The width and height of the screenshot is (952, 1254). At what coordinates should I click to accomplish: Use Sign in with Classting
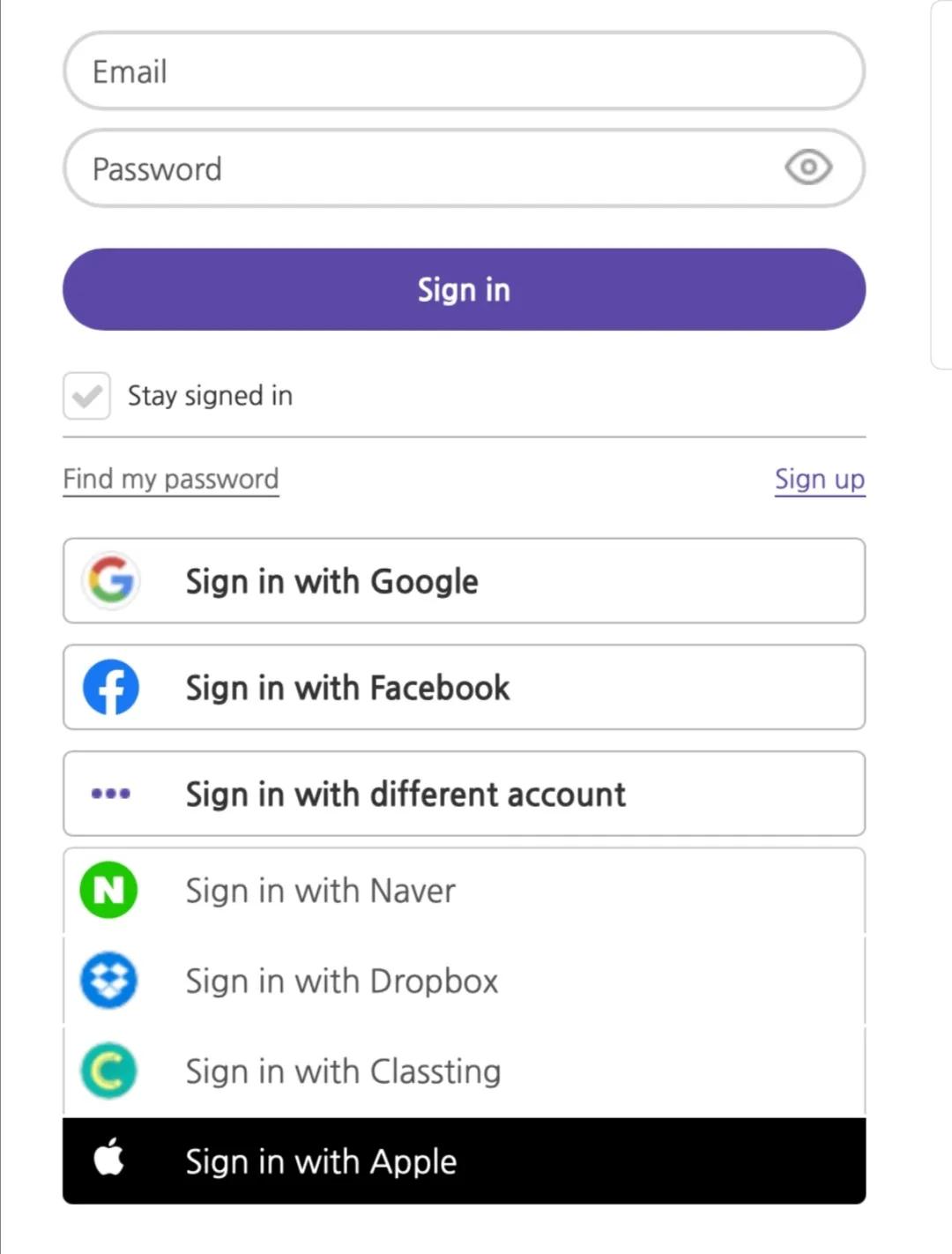tap(464, 1071)
